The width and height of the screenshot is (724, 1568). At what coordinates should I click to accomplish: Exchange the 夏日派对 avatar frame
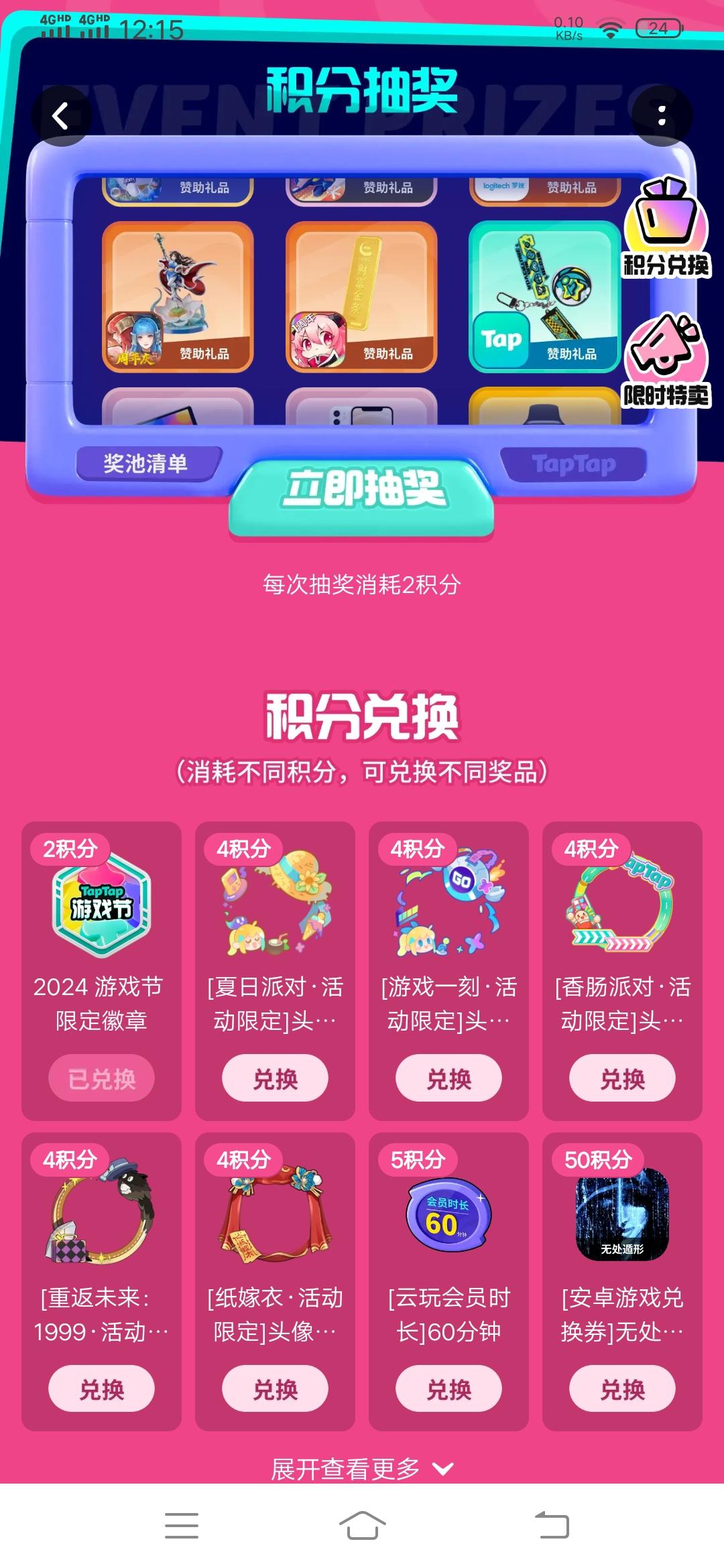tap(275, 1077)
